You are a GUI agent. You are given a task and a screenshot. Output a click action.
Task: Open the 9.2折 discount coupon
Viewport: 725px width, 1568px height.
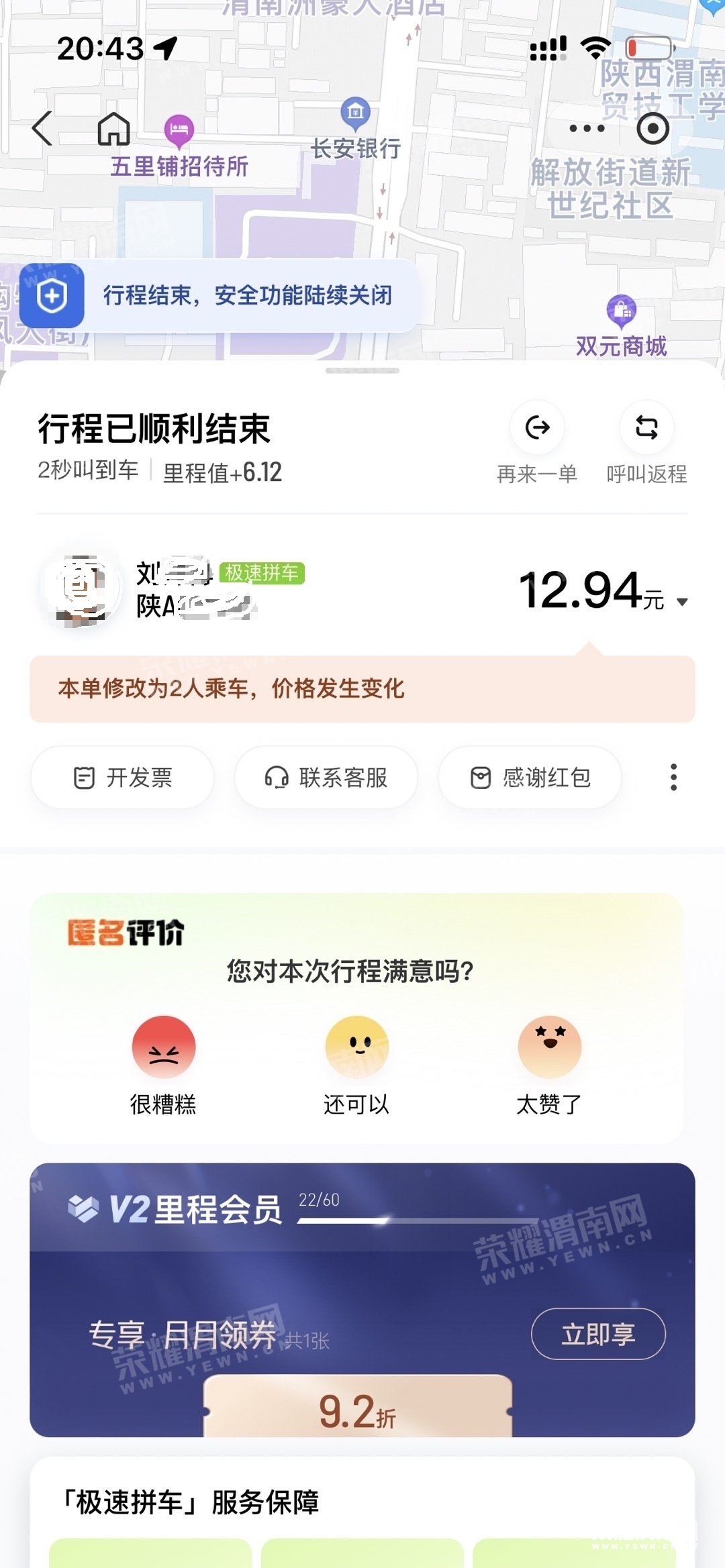(358, 1409)
